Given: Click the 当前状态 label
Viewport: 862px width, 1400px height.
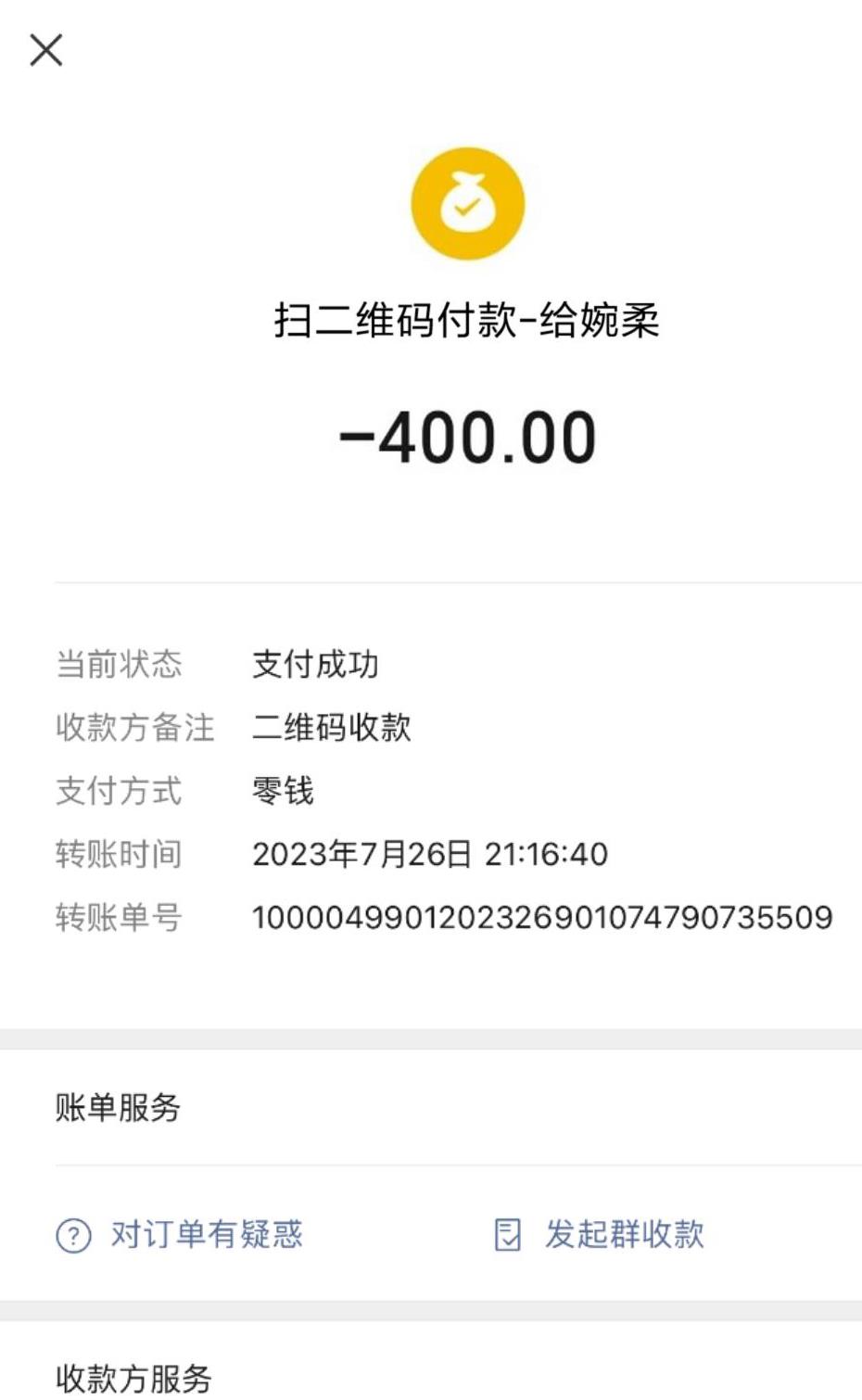Looking at the screenshot, I should click(118, 663).
